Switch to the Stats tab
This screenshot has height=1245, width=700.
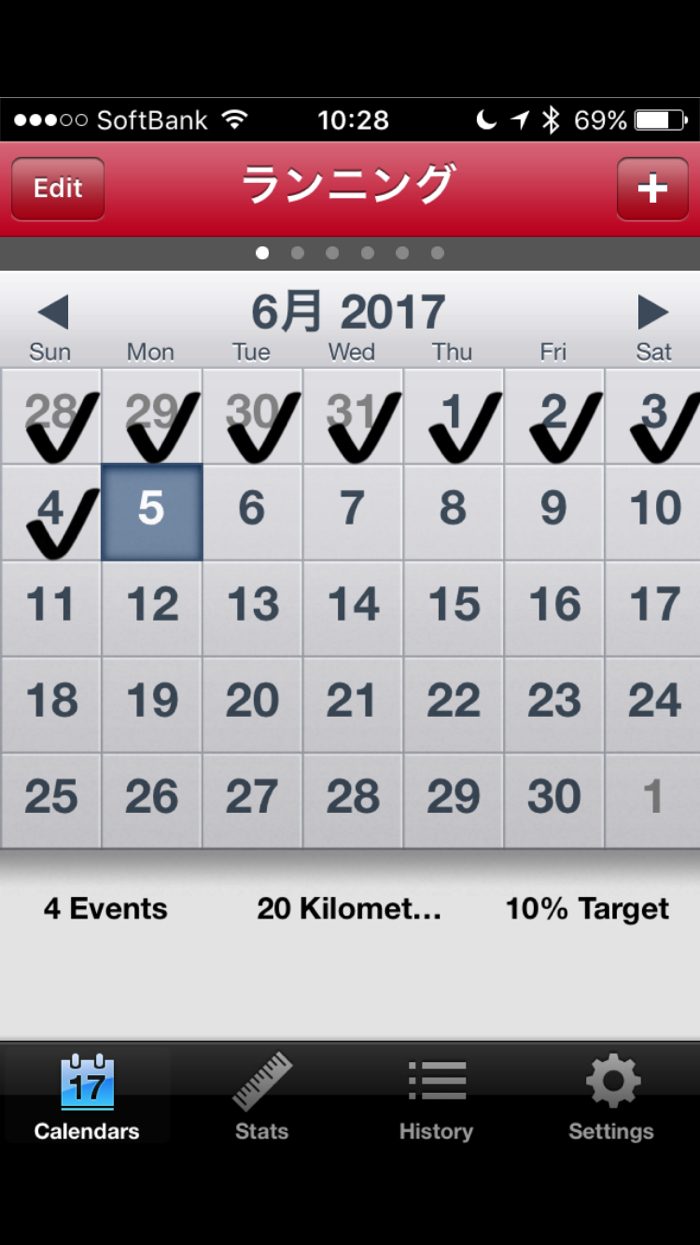[261, 1097]
